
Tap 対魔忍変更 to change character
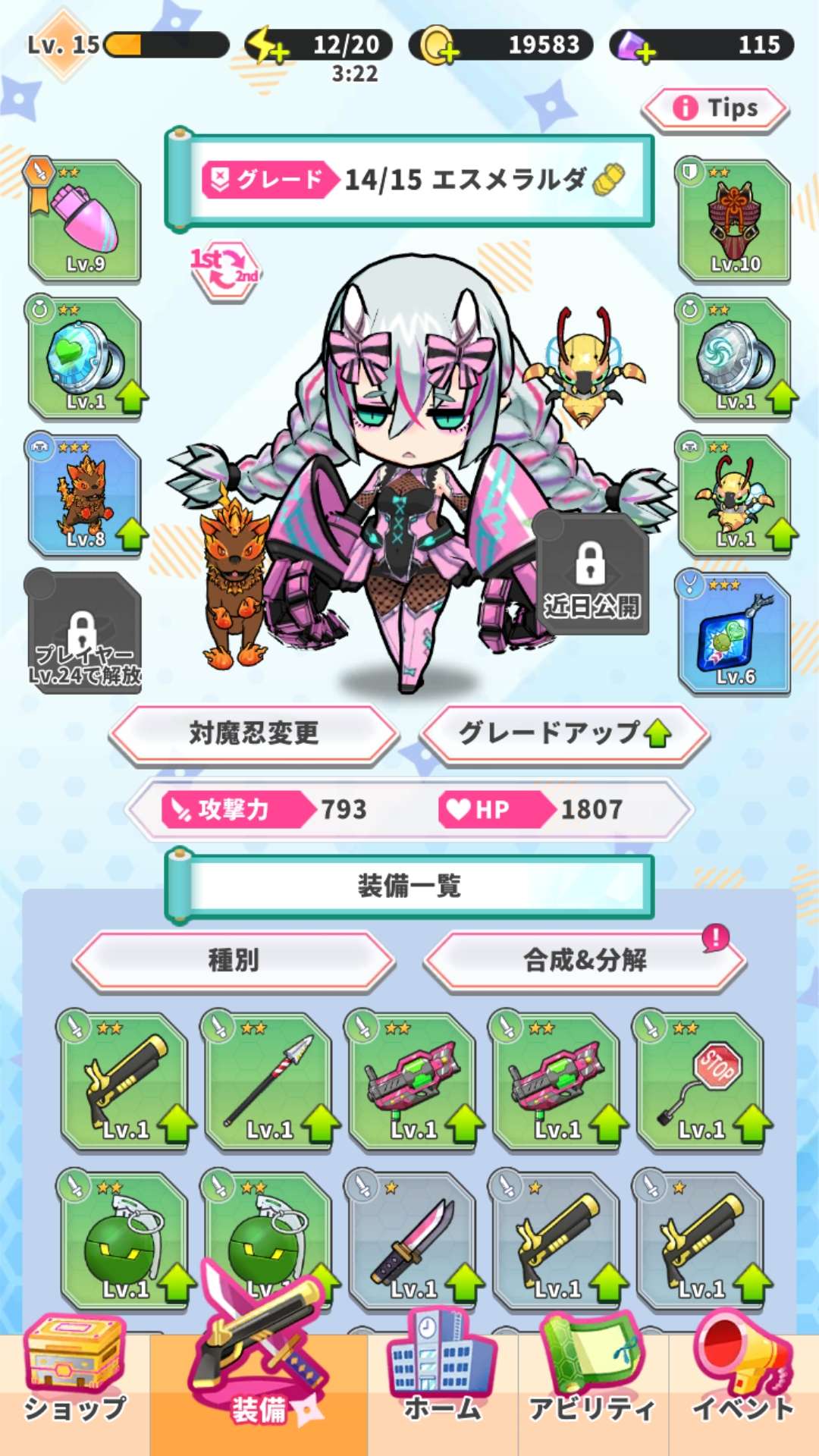tap(253, 733)
